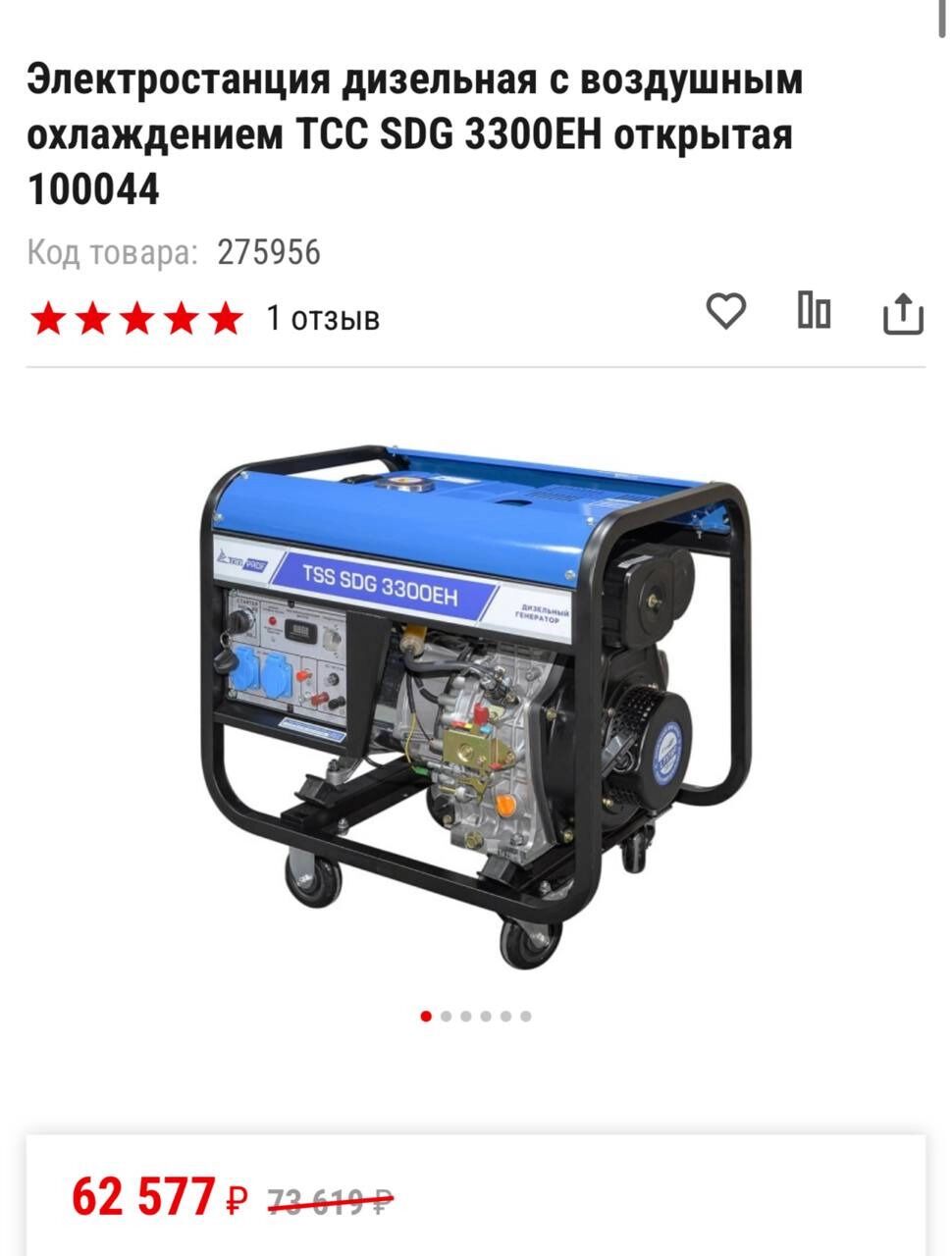Add product to comparison list
Viewport: 952px width, 1256px height.
tap(814, 312)
